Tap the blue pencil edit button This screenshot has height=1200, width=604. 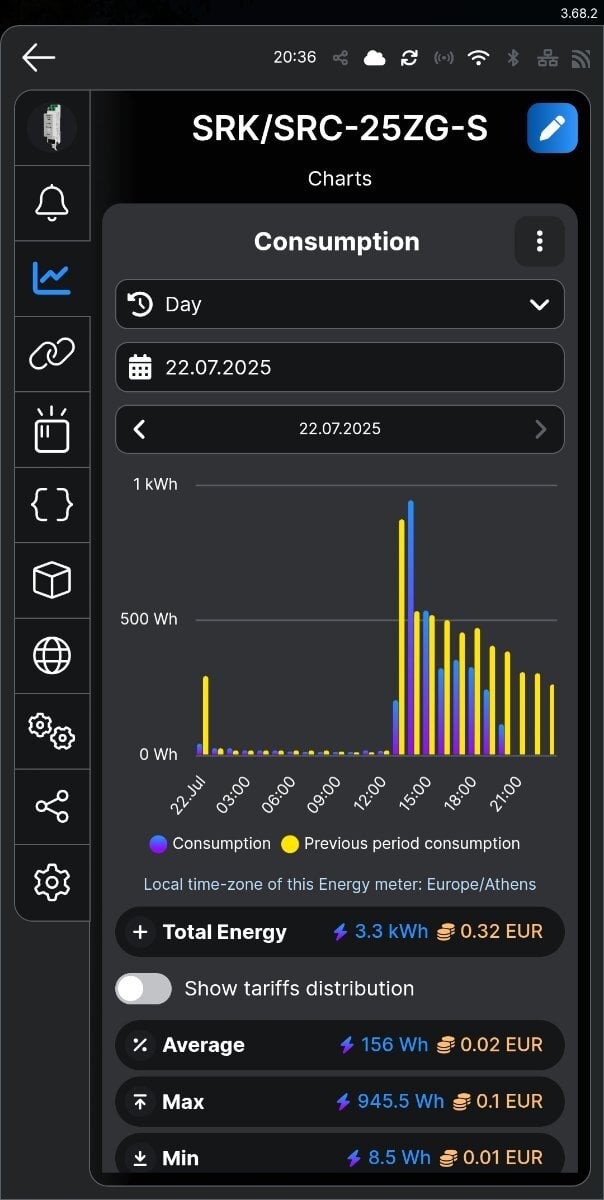click(553, 128)
